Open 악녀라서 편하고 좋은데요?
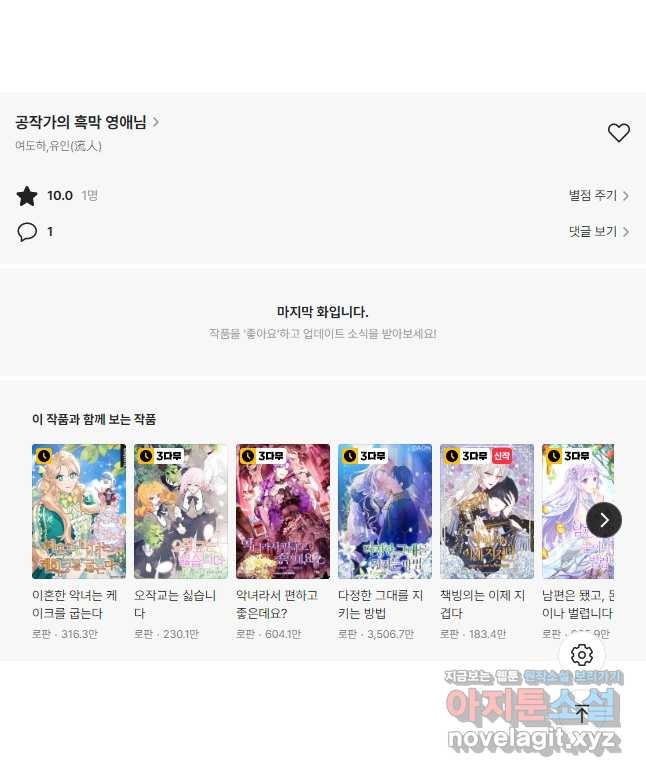The image size is (646, 777). [283, 511]
